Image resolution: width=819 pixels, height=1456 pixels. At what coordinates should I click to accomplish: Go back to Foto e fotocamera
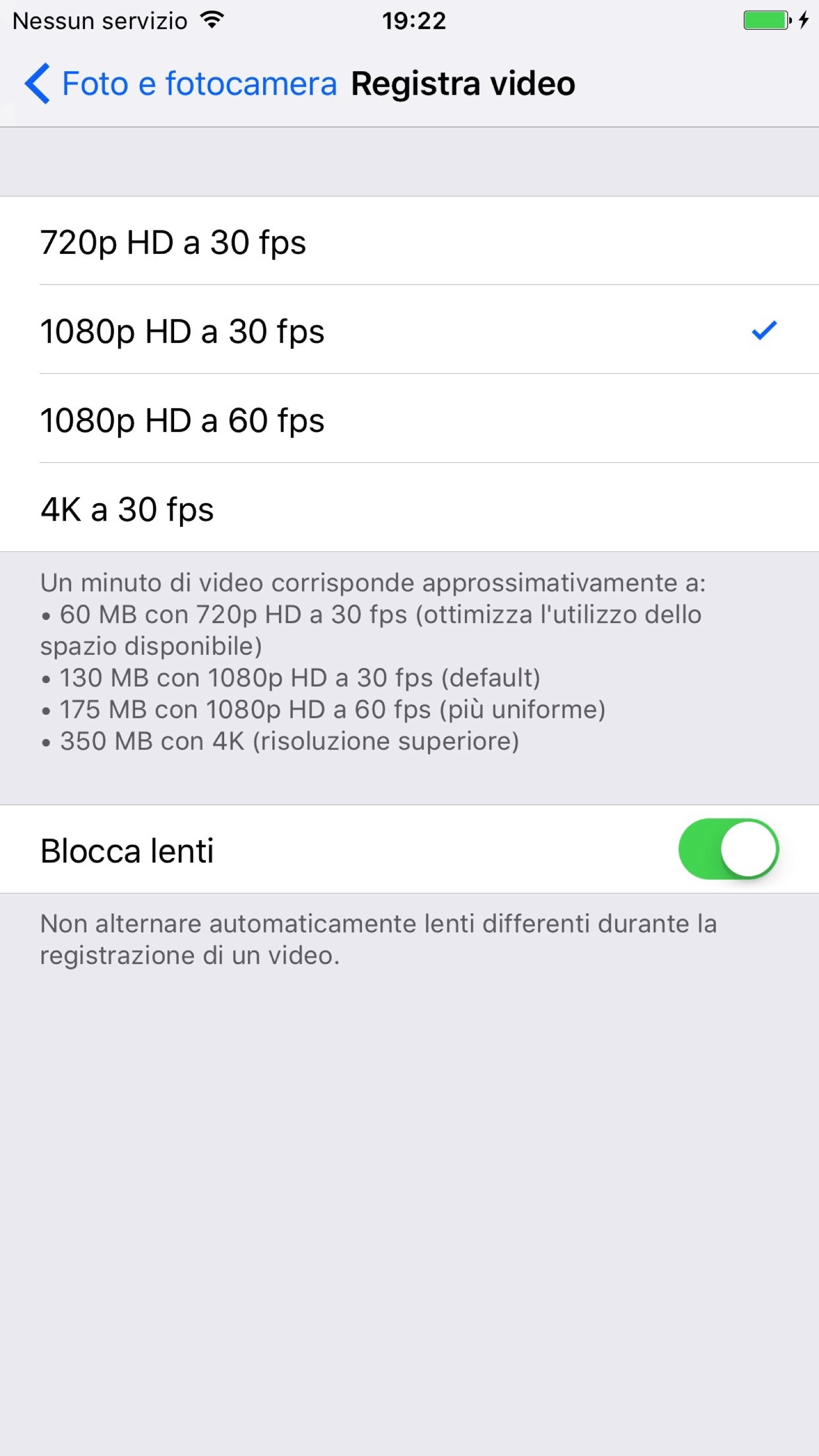coord(181,83)
